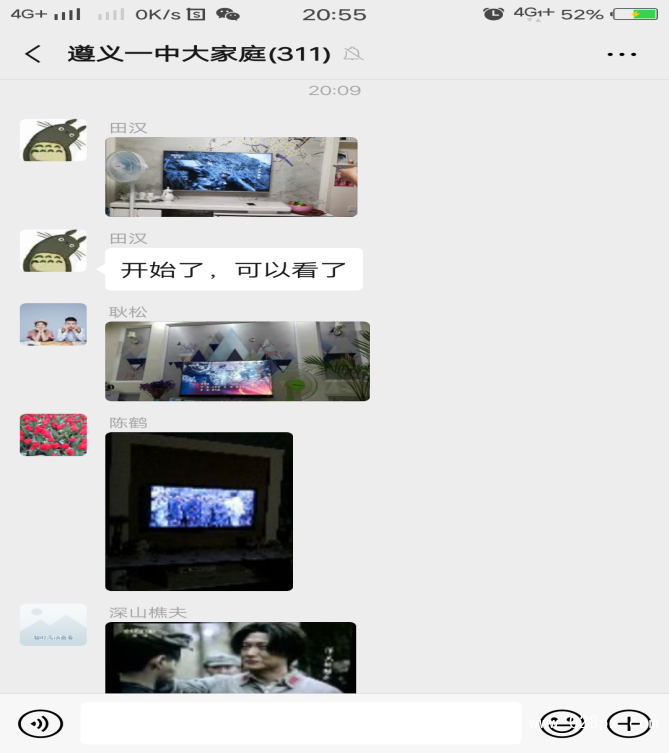
Task: View 田汉's TV photo
Action: coord(231,177)
